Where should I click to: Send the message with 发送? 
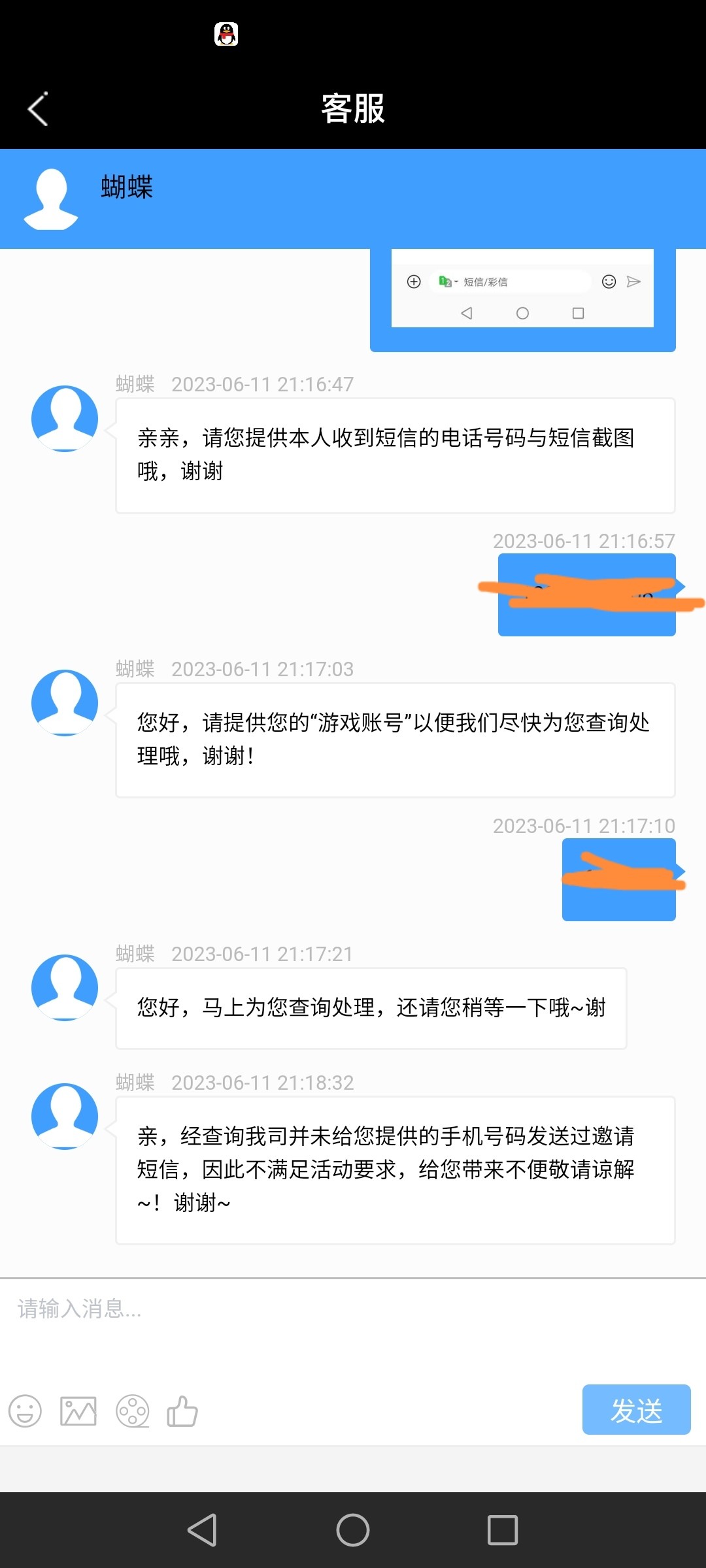coord(636,1410)
